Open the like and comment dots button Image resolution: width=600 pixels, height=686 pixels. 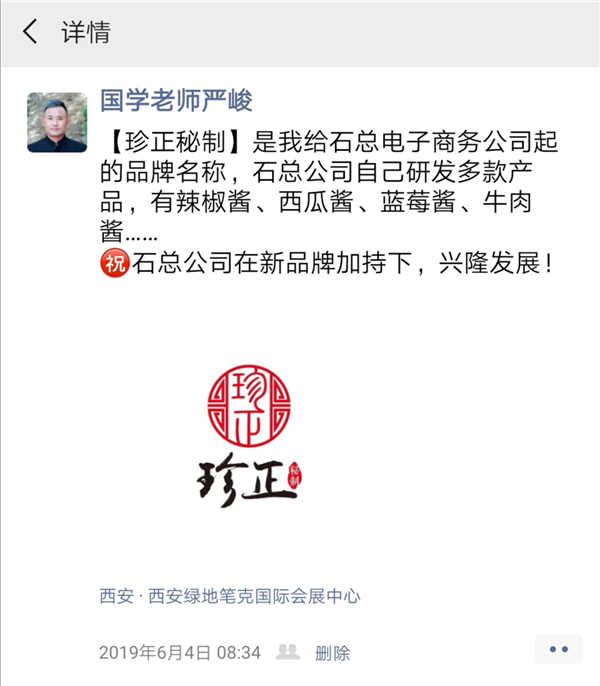[x=558, y=650]
